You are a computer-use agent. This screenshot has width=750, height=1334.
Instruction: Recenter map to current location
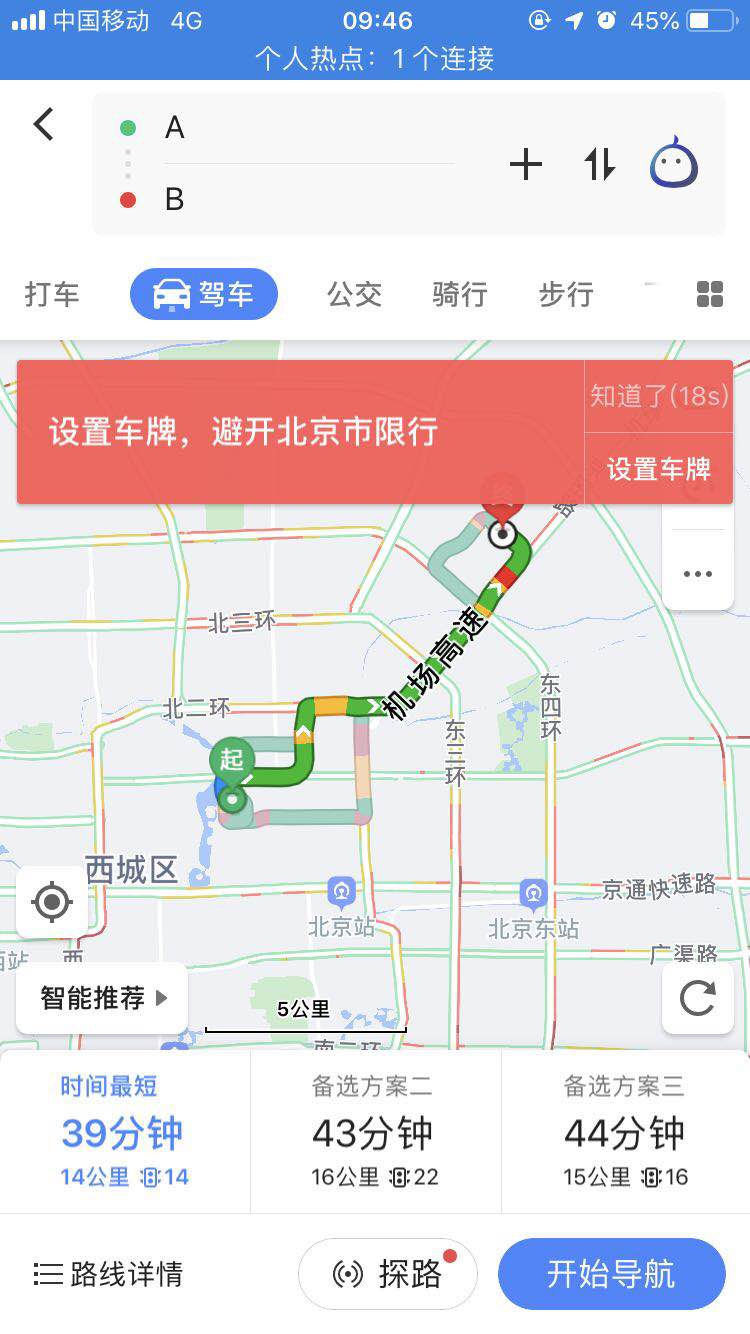52,902
